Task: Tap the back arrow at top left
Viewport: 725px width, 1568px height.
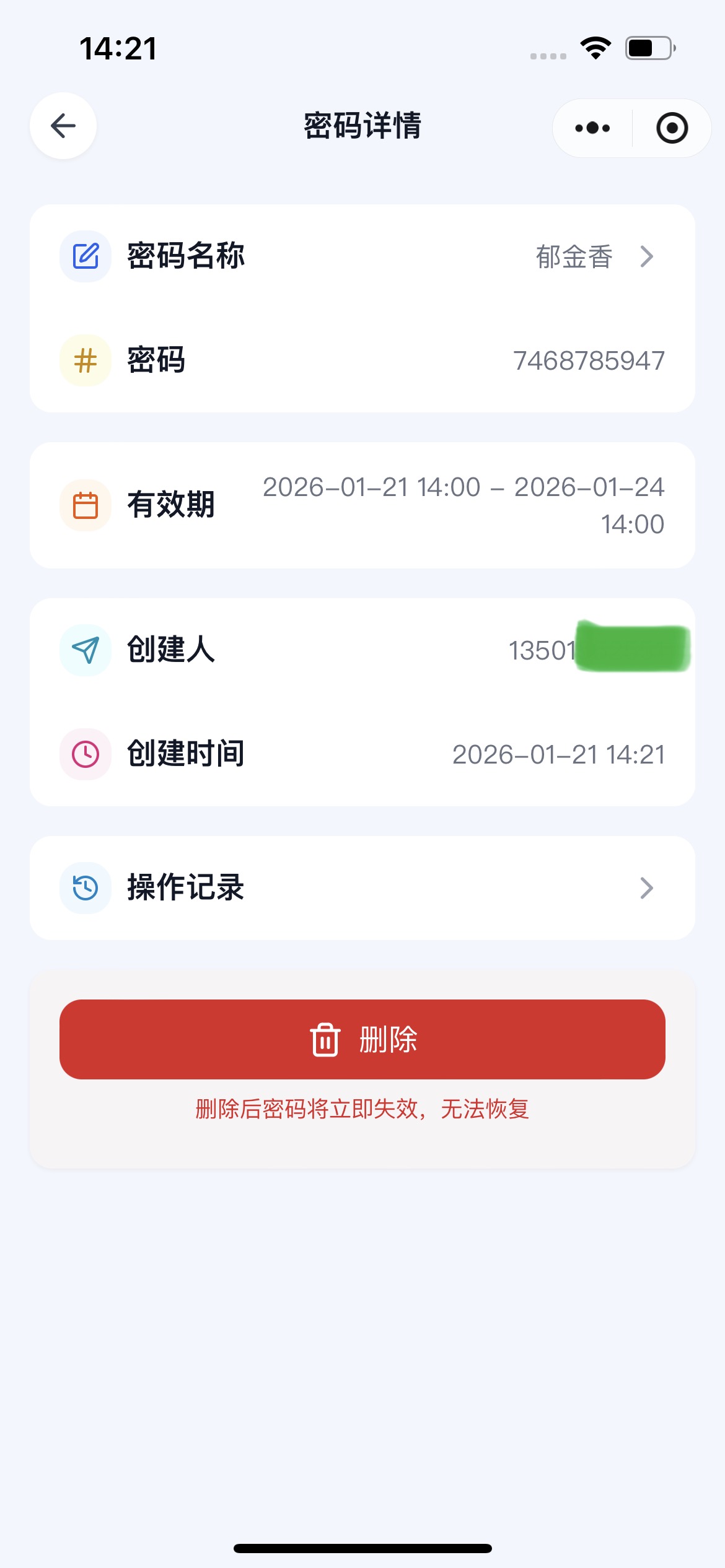Action: point(63,126)
